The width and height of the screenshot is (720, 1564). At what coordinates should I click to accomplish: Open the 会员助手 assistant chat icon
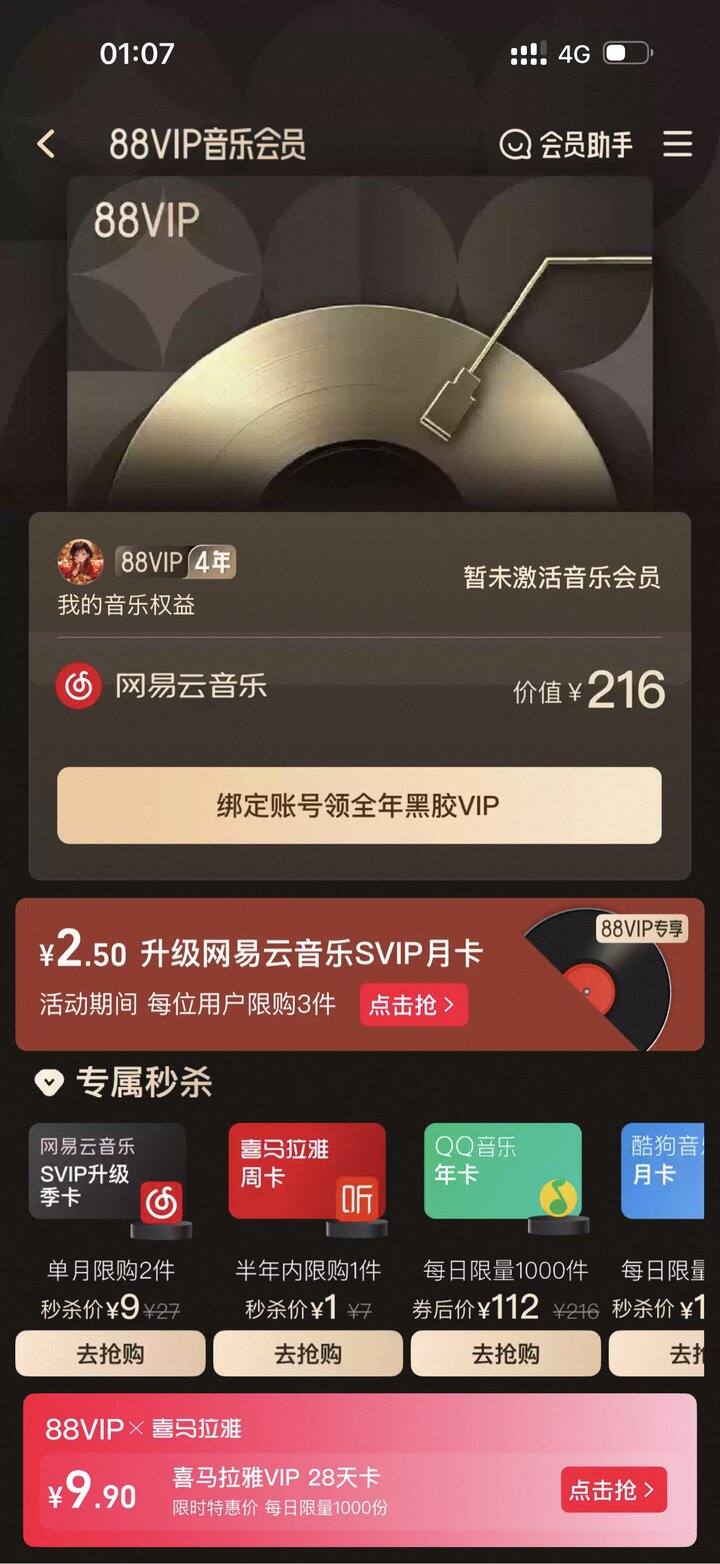[515, 144]
